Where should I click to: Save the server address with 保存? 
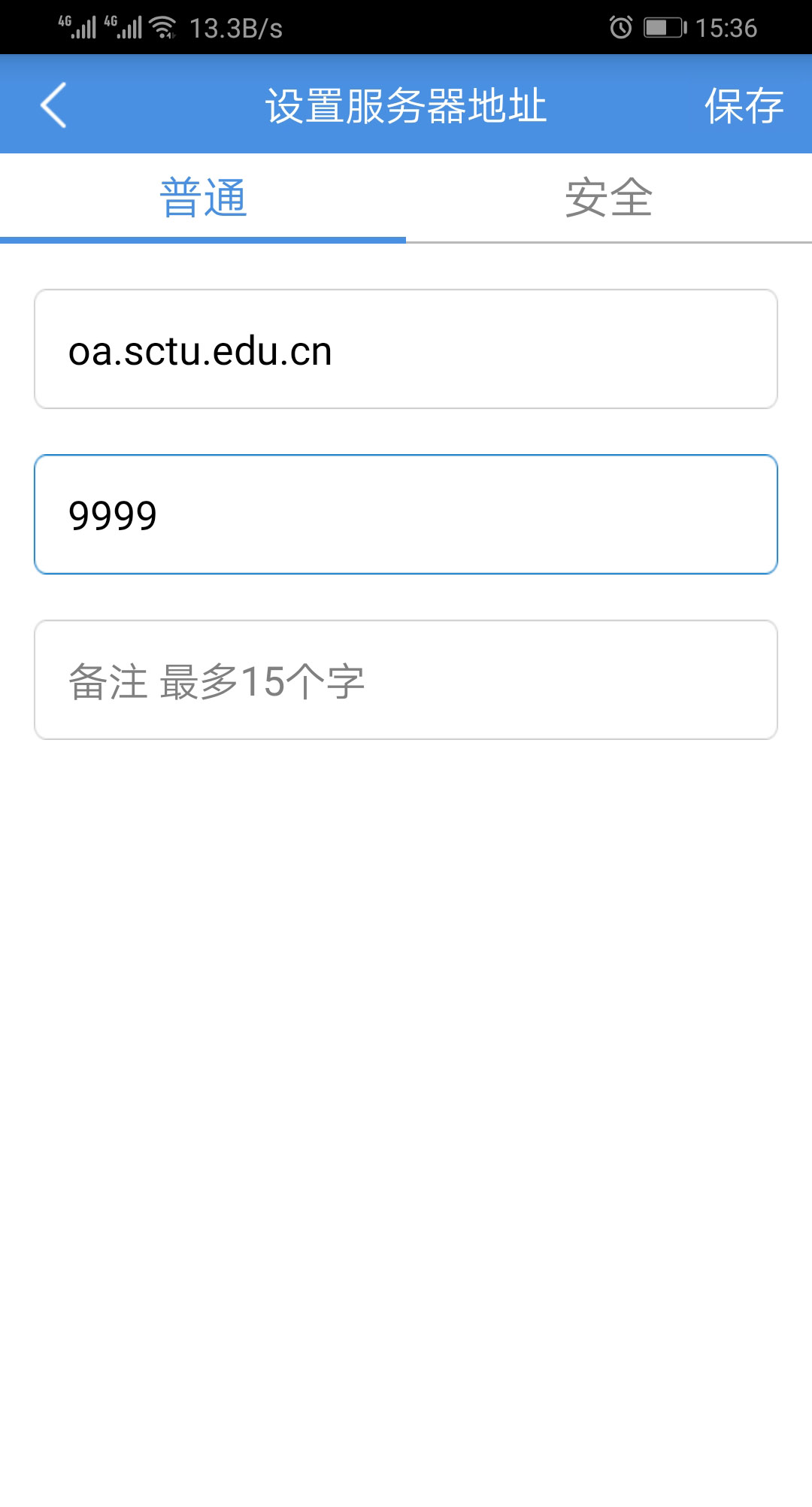click(744, 105)
